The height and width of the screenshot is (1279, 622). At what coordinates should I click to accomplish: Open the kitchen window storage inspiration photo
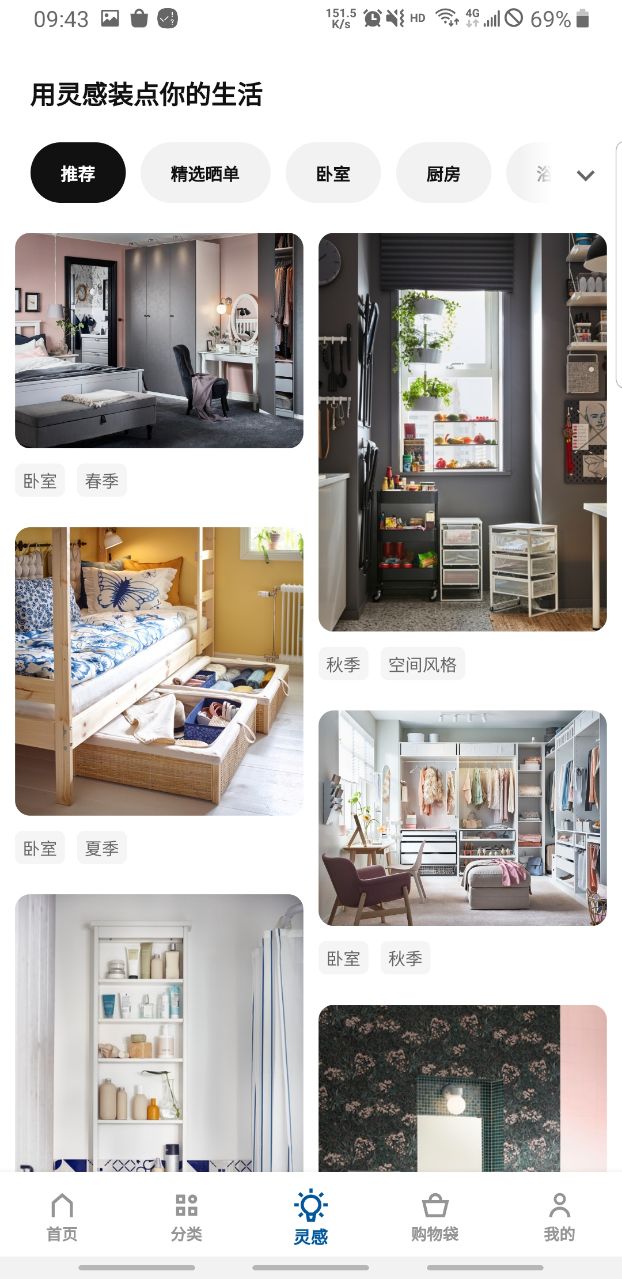click(462, 432)
